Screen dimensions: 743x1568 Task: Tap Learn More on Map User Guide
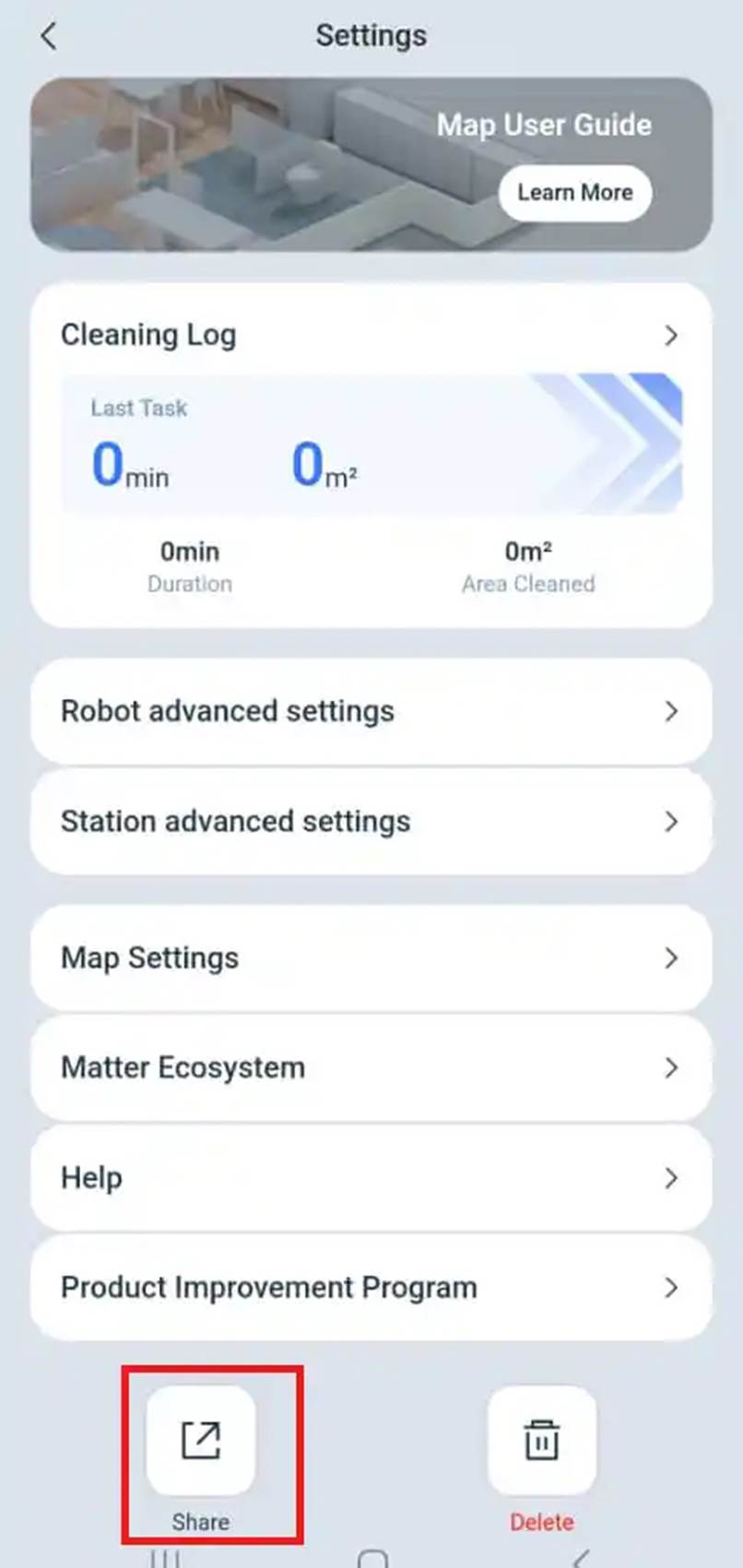[x=575, y=193]
